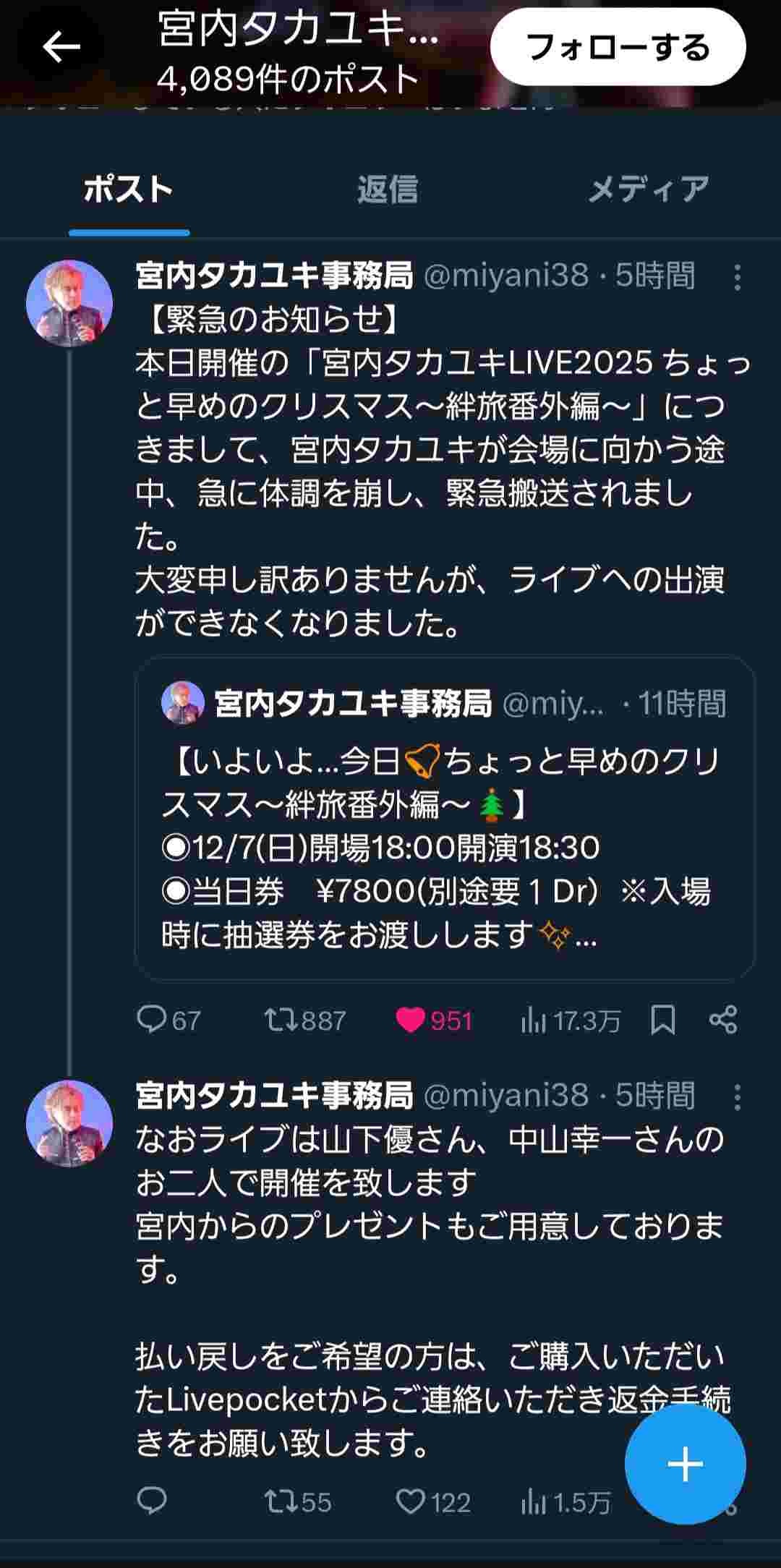Viewport: 781px width, 1568px height.
Task: Switch to the 返信 tab
Action: 388,189
